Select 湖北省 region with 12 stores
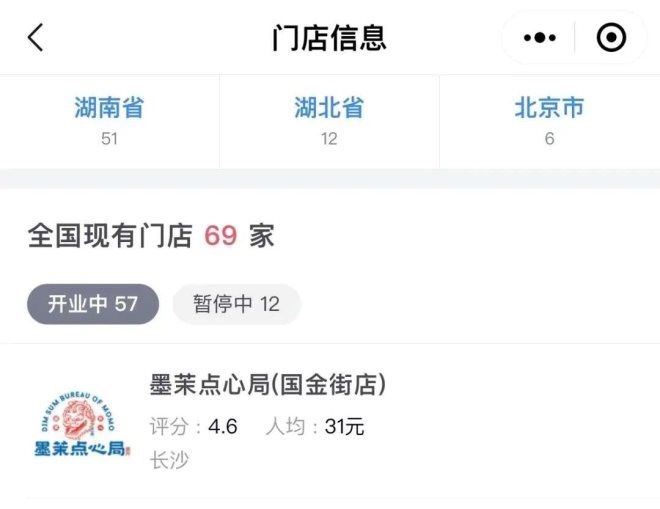Viewport: 660px width, 509px height. 329,120
